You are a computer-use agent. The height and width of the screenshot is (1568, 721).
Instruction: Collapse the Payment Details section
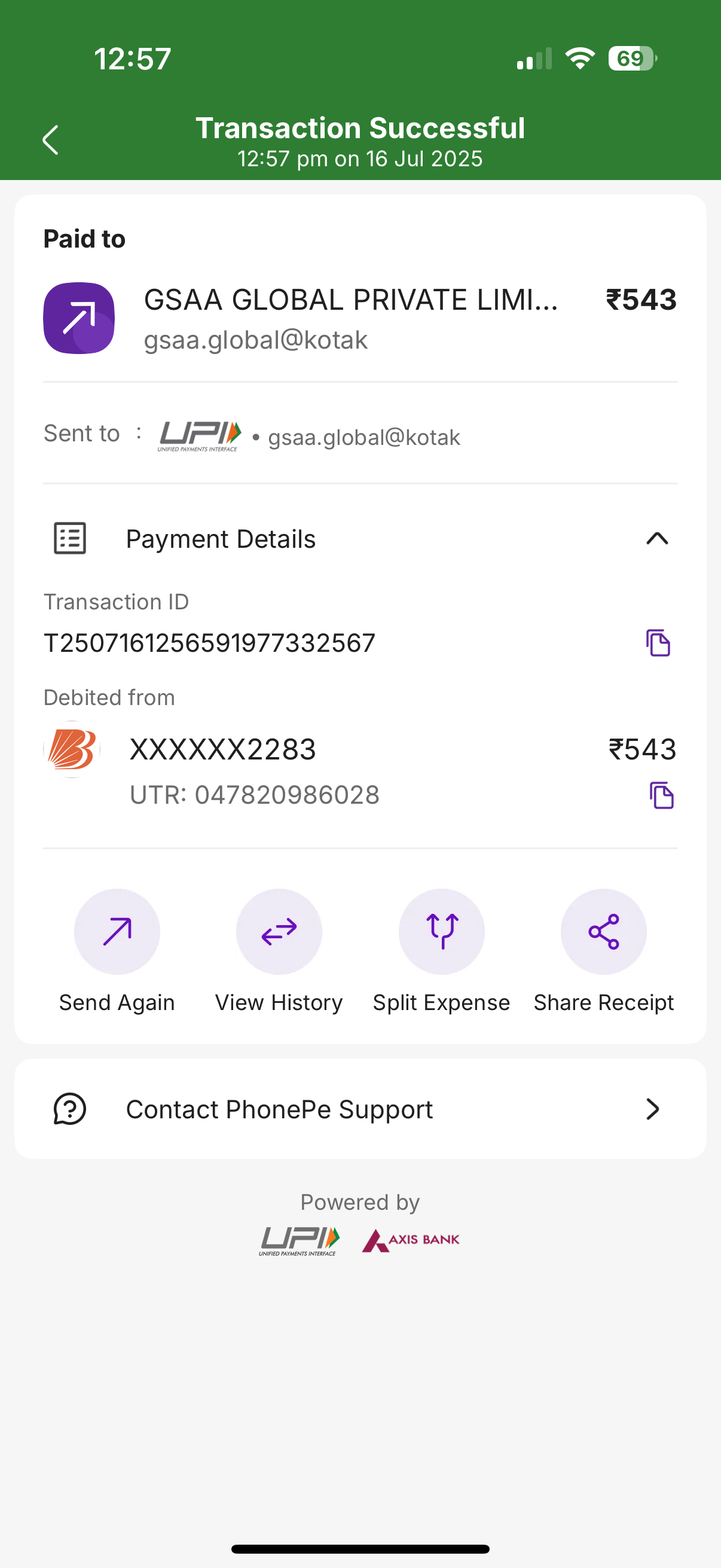[x=656, y=539]
